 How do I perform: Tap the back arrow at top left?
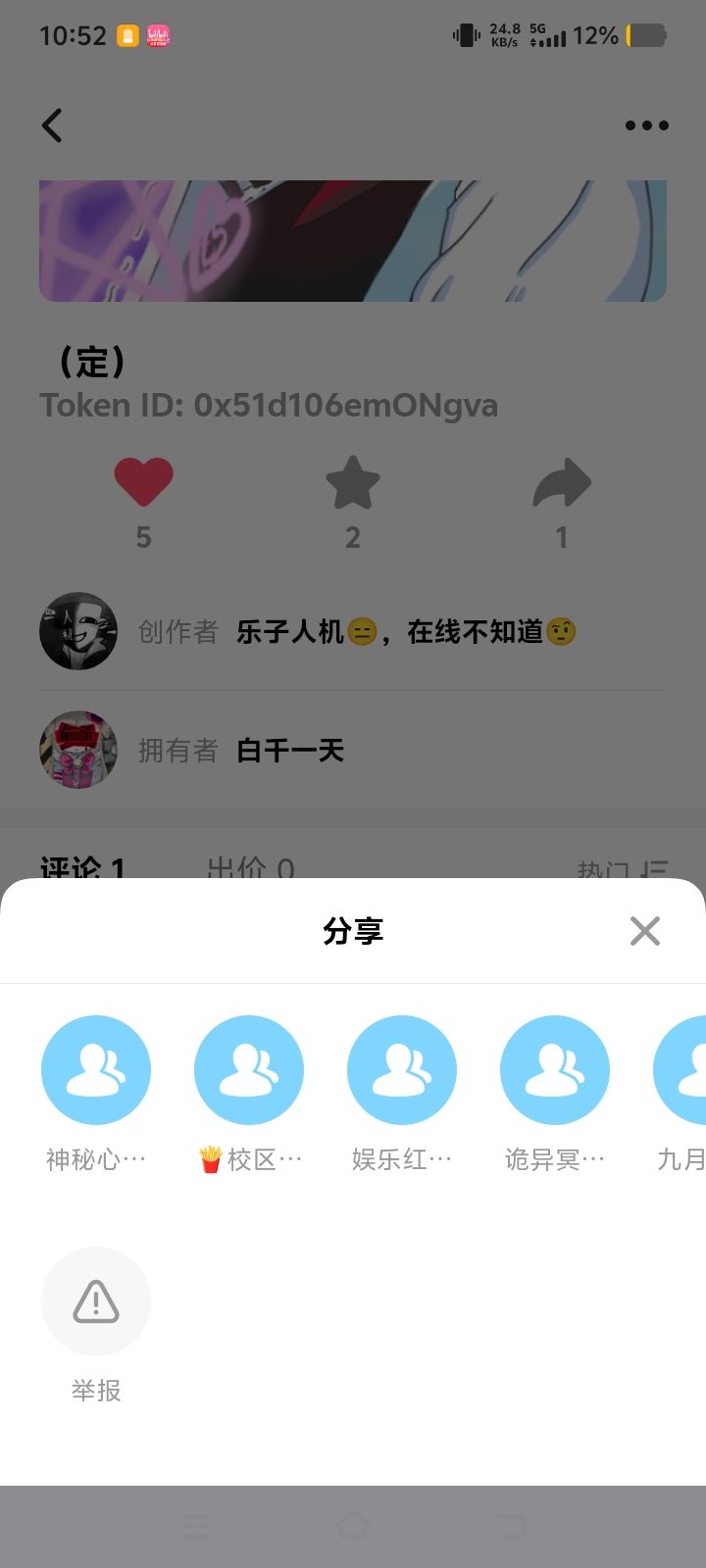click(x=52, y=125)
